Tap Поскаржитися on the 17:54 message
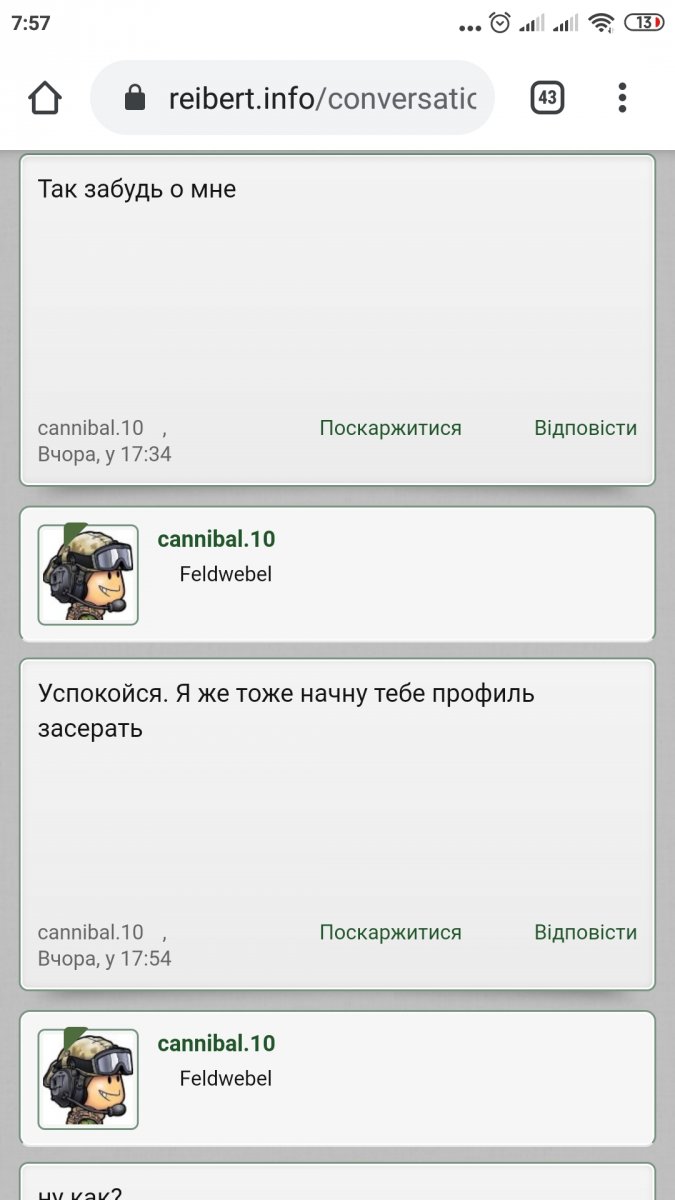The image size is (675, 1200). (x=390, y=932)
